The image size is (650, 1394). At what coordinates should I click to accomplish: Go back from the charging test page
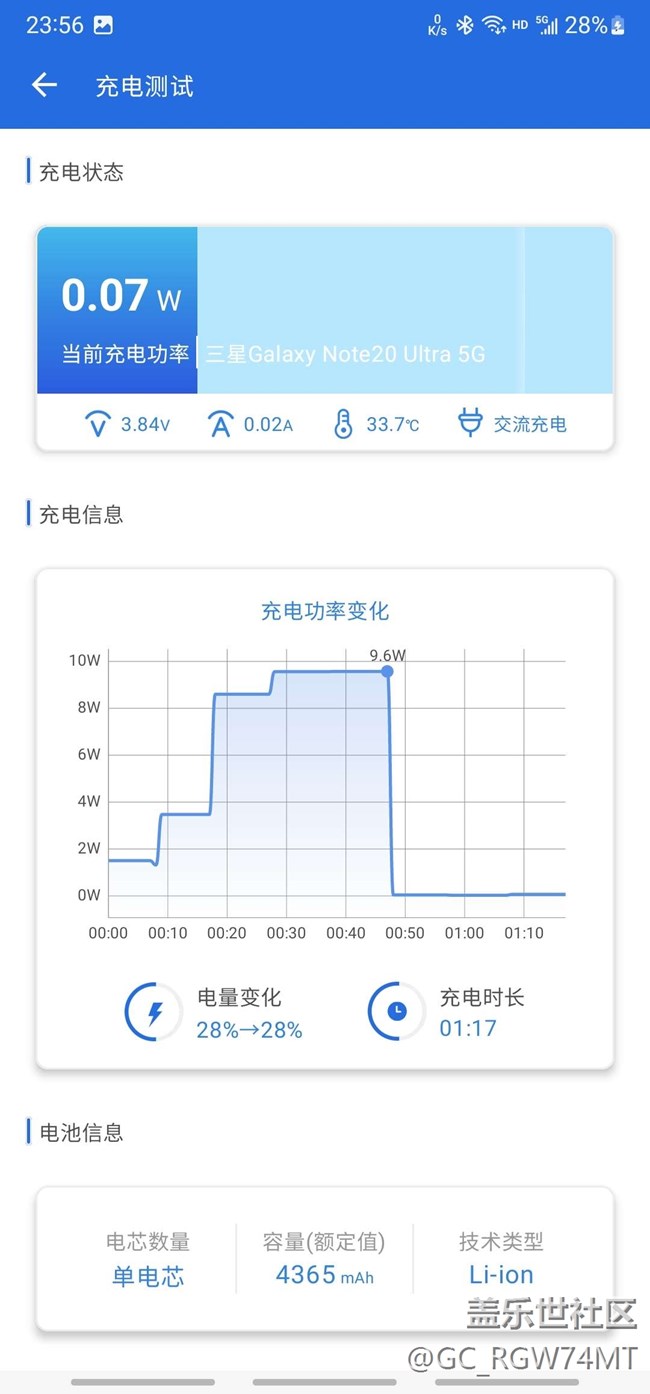pyautogui.click(x=44, y=86)
